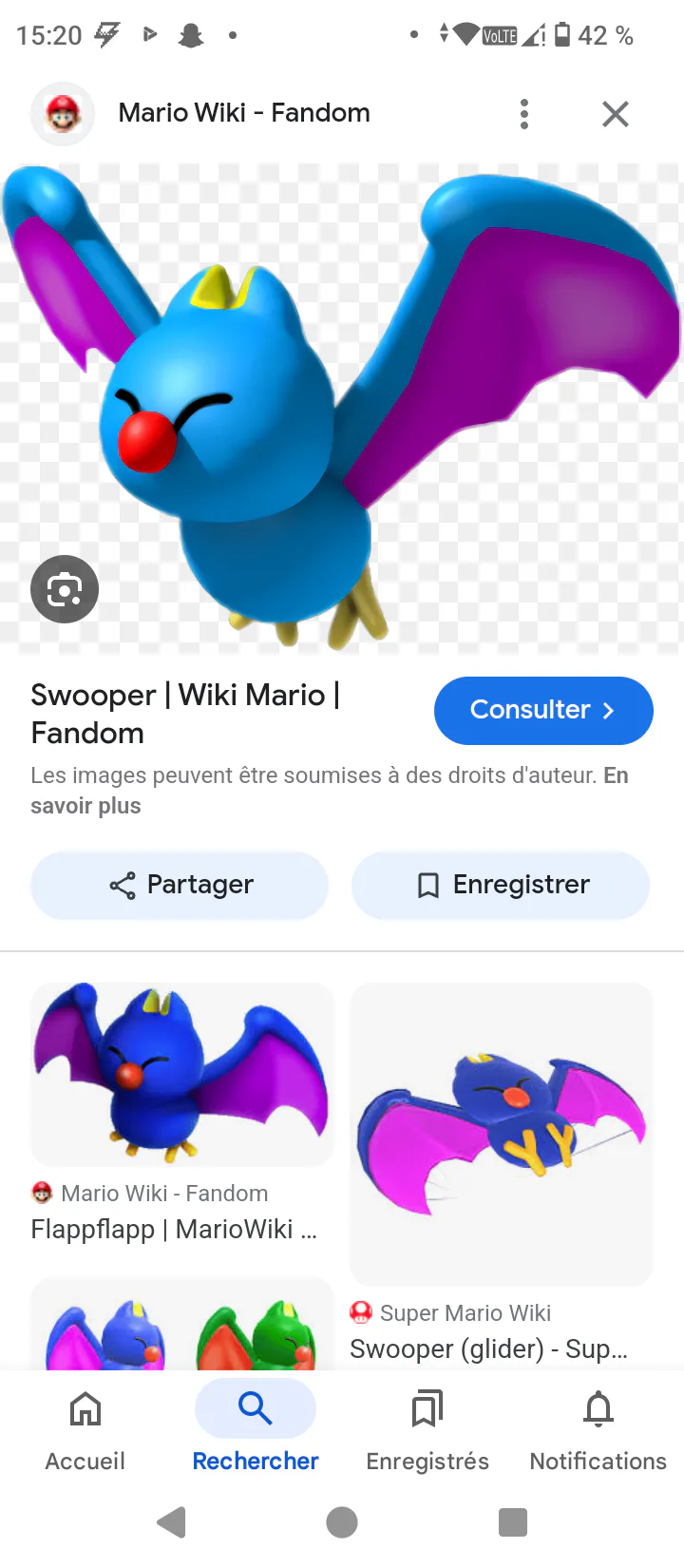The height and width of the screenshot is (1568, 684).
Task: Search this image with Lens
Action: point(65,589)
